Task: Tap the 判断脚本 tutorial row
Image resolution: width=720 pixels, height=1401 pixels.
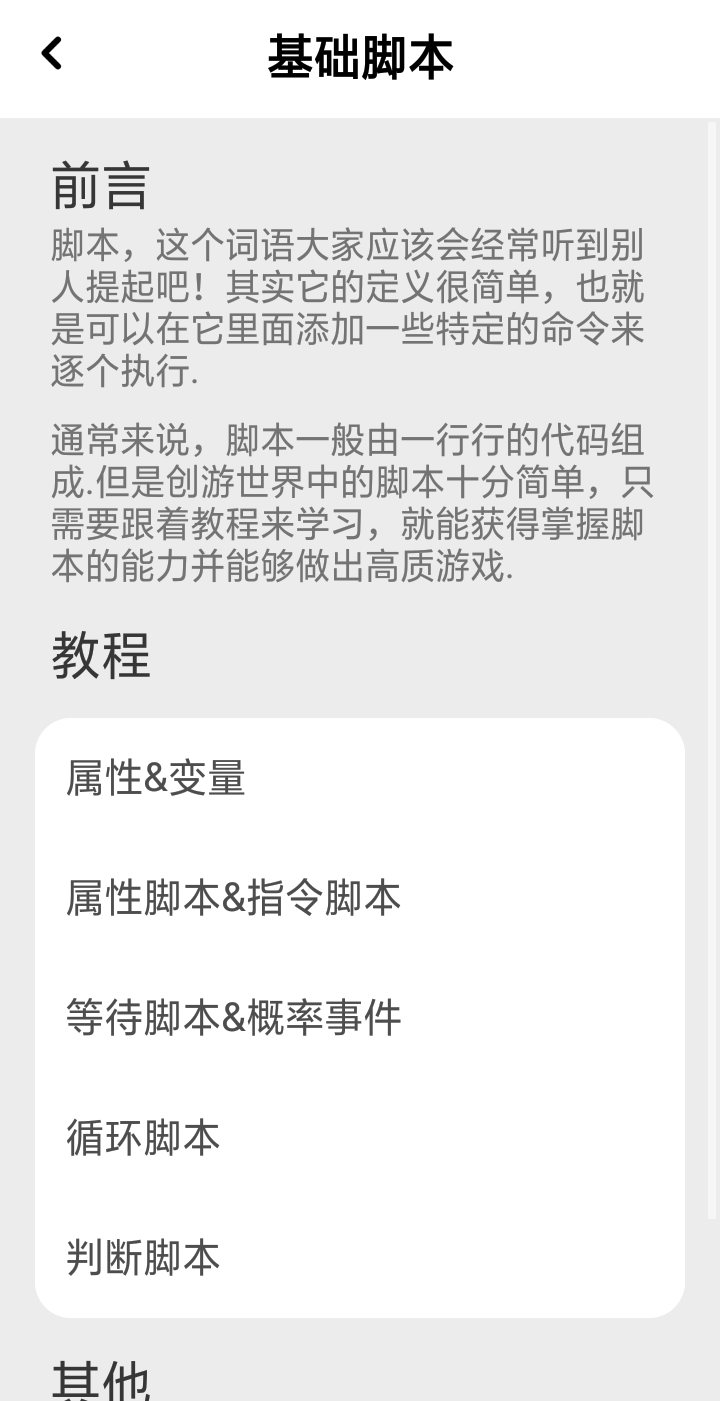Action: coord(143,1258)
